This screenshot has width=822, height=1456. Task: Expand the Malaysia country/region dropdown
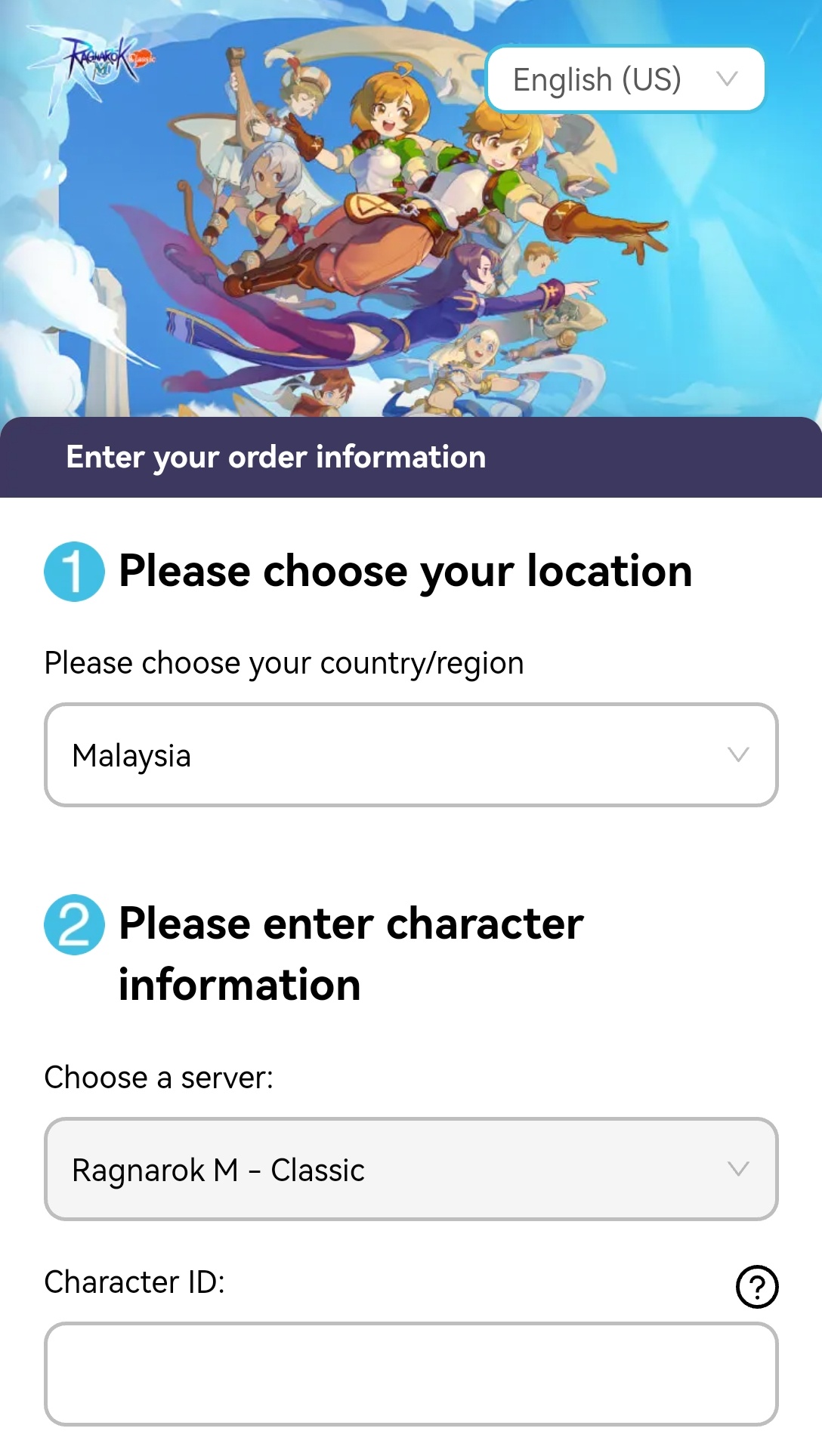[x=411, y=755]
